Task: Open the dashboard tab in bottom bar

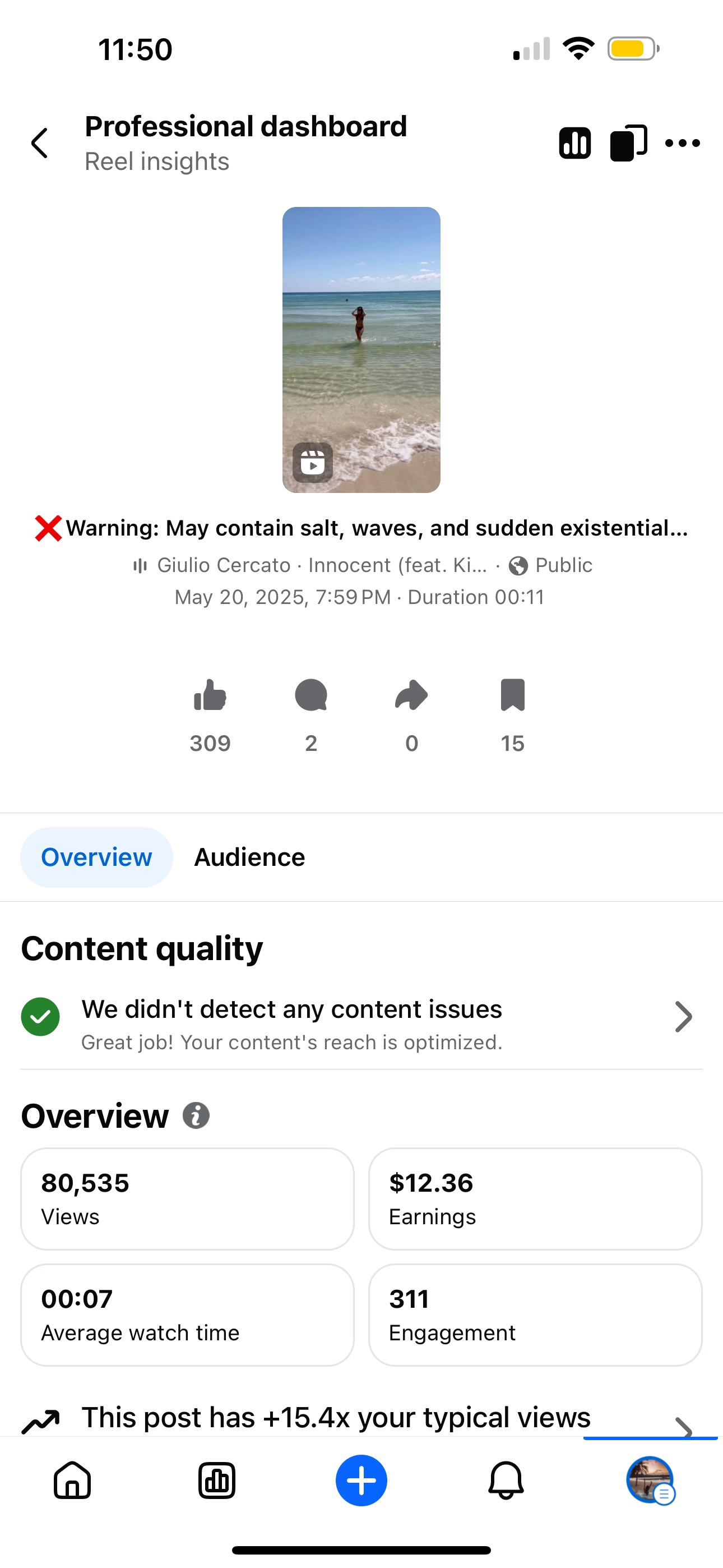Action: (x=217, y=1481)
